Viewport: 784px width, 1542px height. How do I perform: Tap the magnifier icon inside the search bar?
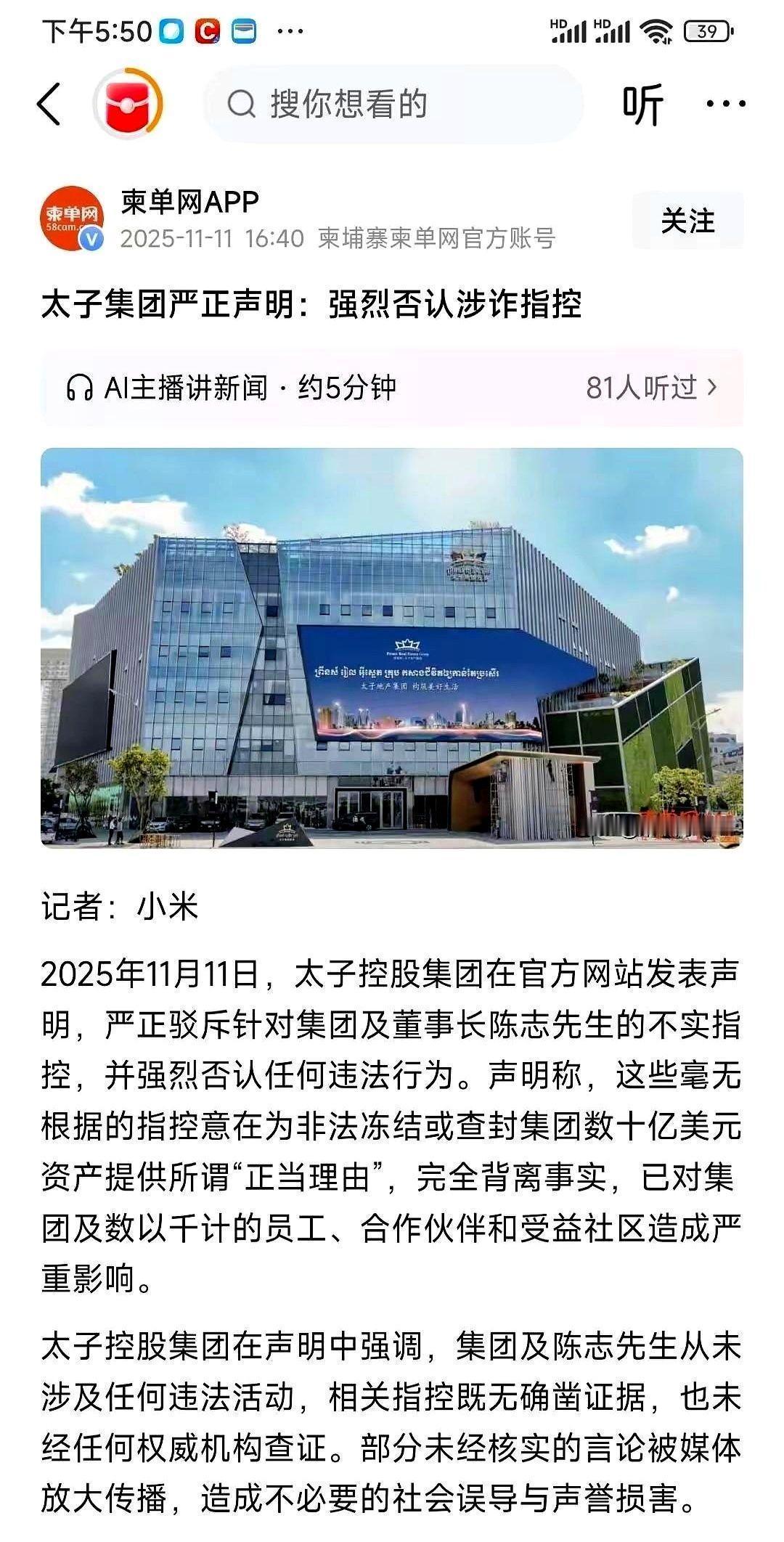pos(242,104)
